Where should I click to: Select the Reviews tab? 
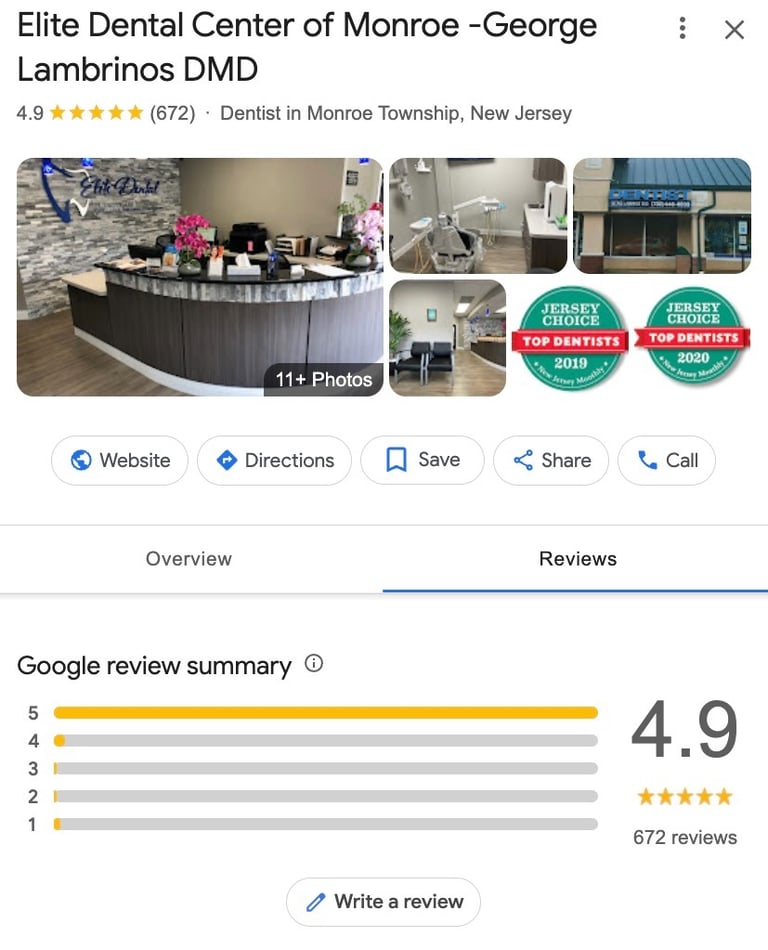(x=577, y=559)
